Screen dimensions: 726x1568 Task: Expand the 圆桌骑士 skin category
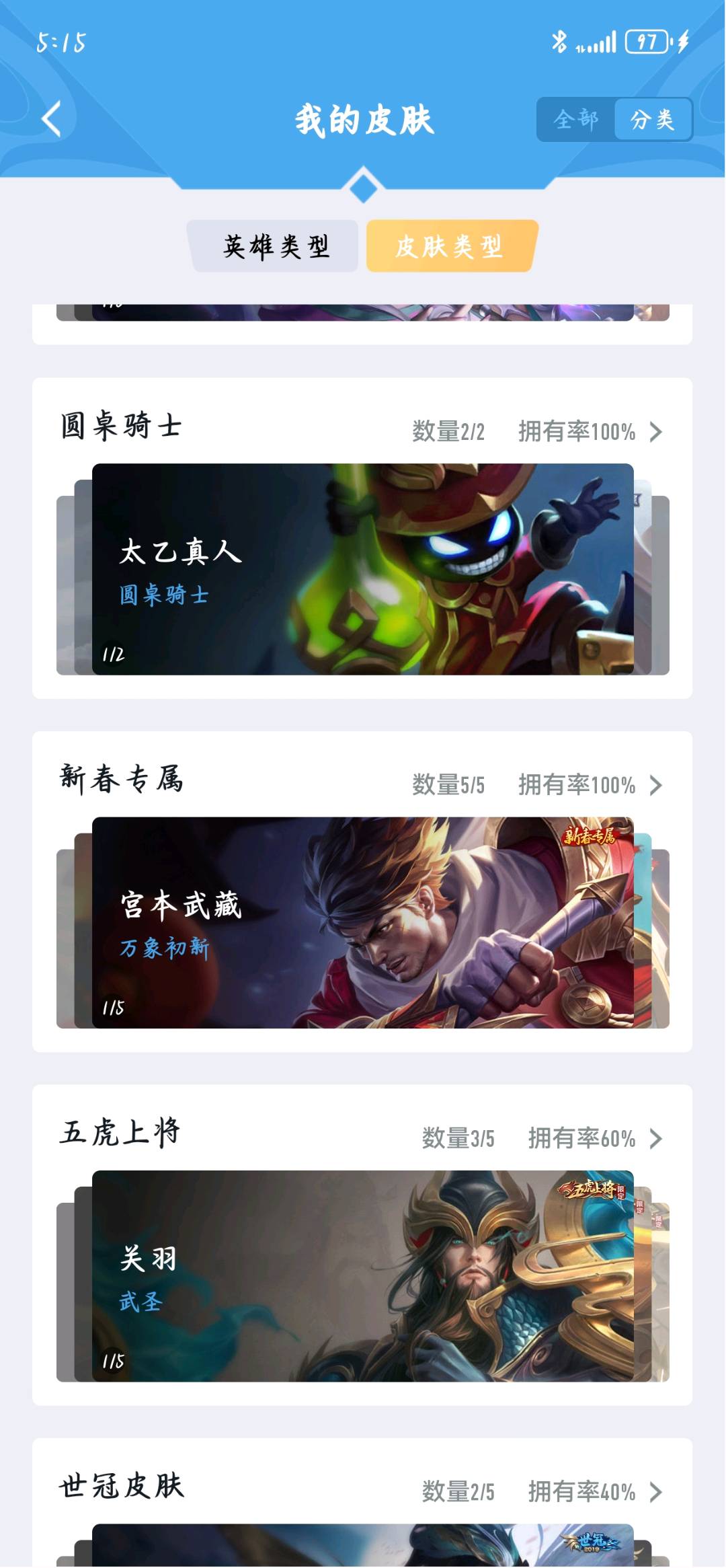click(x=655, y=431)
